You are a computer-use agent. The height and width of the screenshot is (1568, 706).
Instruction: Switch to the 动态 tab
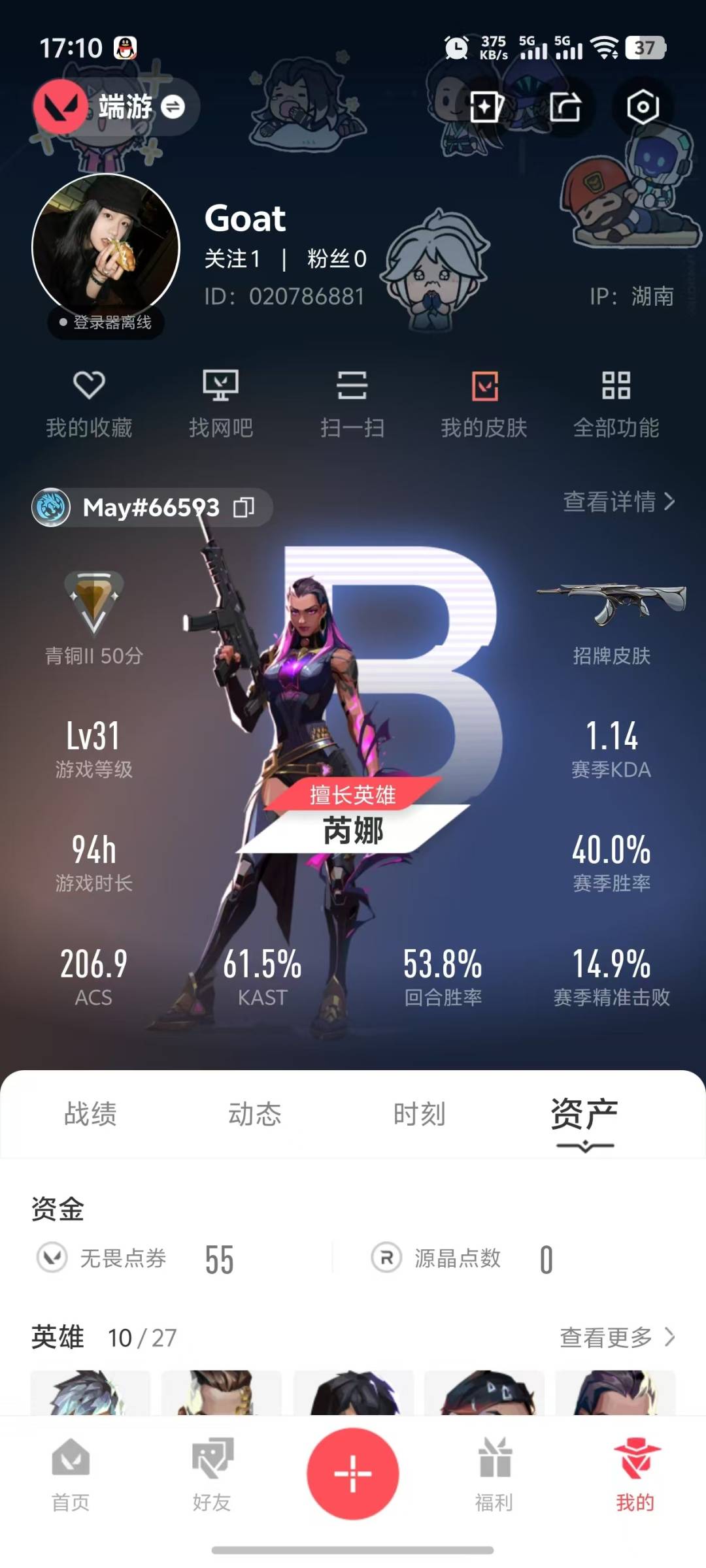[255, 1114]
